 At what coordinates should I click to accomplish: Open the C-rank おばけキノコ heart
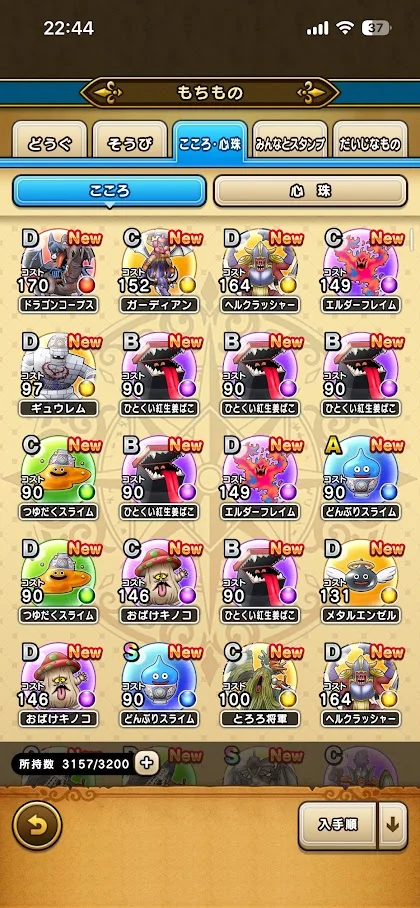click(x=159, y=582)
